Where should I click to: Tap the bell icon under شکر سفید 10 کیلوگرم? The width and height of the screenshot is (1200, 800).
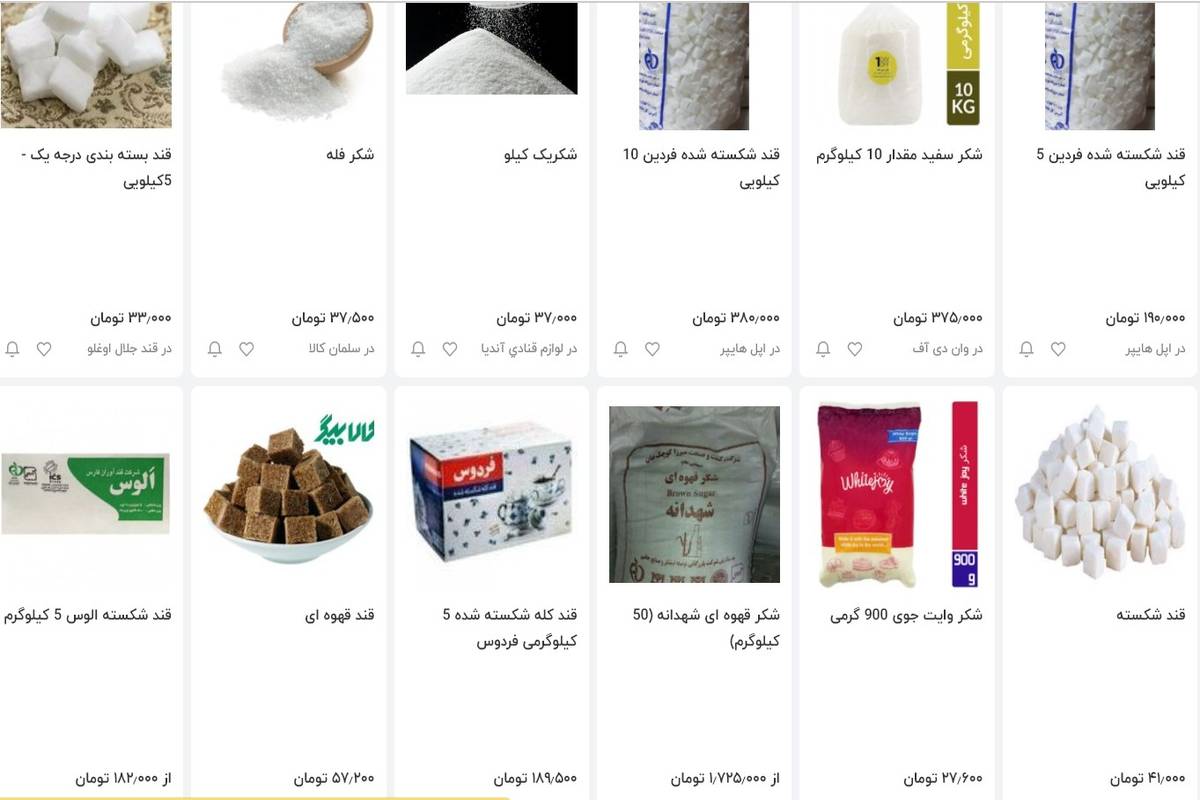(x=823, y=349)
